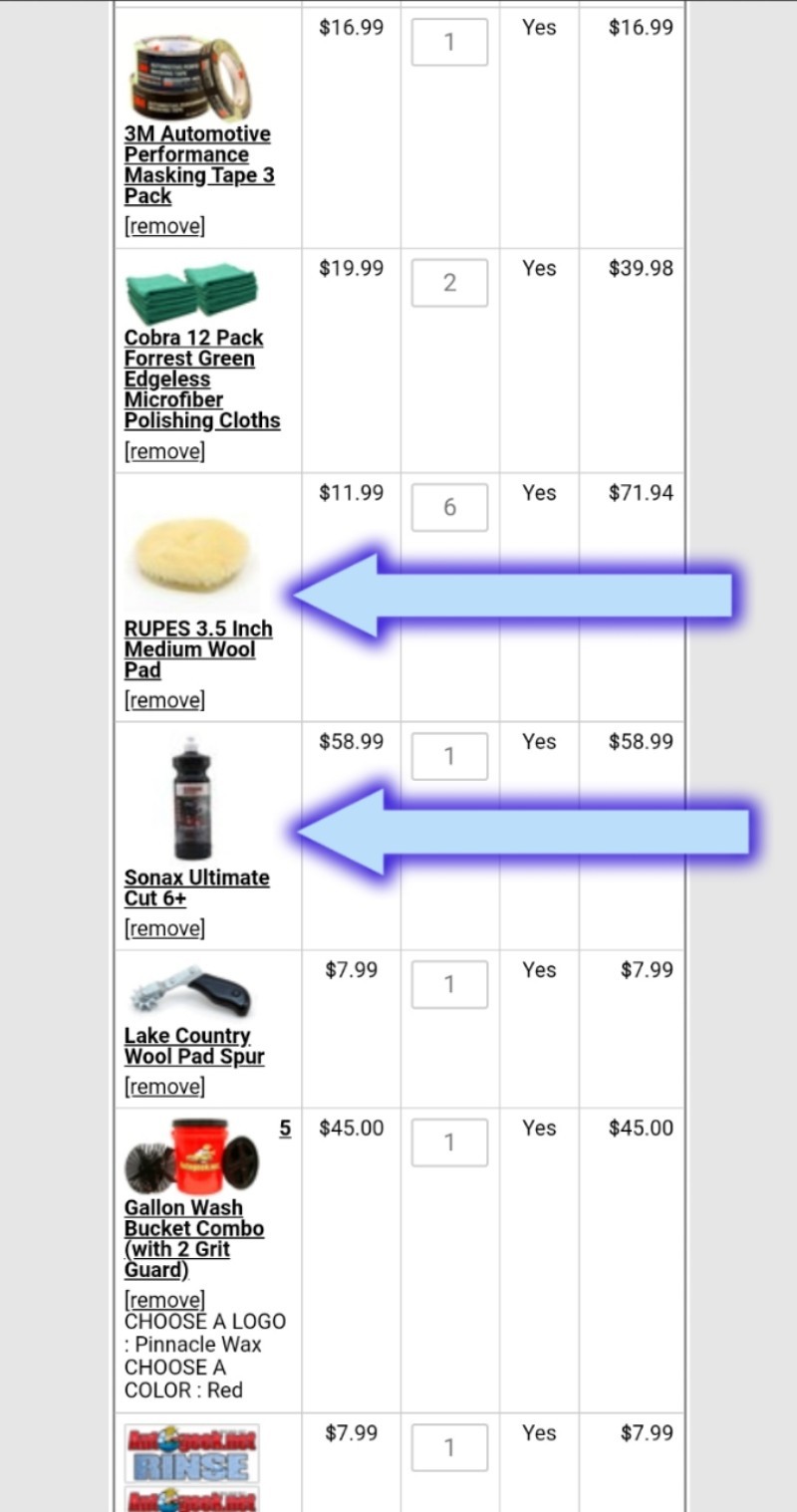Screen dimensions: 797x1512
Task: Edit quantity of Sonax Ultimate Cut
Action: pyautogui.click(x=449, y=756)
